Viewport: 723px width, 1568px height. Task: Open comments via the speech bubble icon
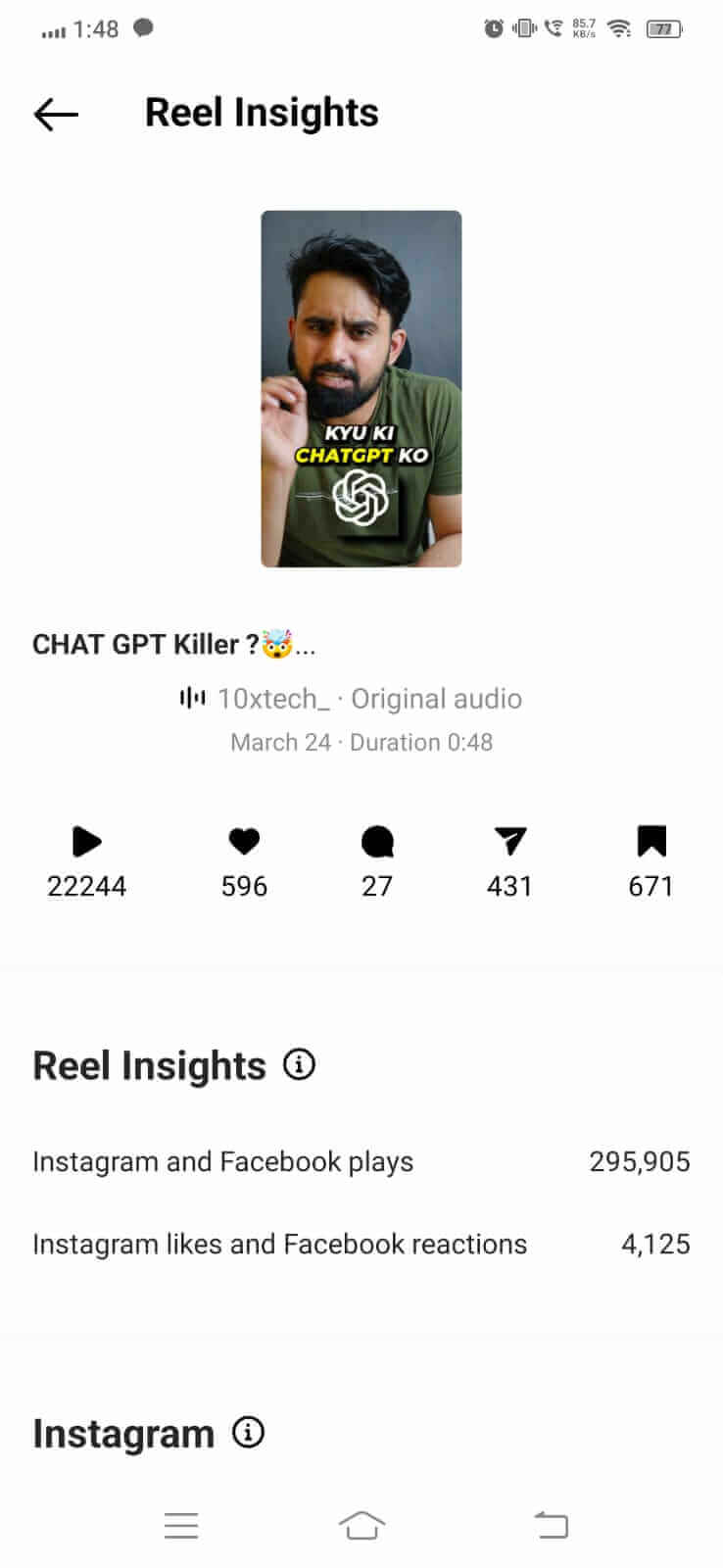(x=377, y=841)
